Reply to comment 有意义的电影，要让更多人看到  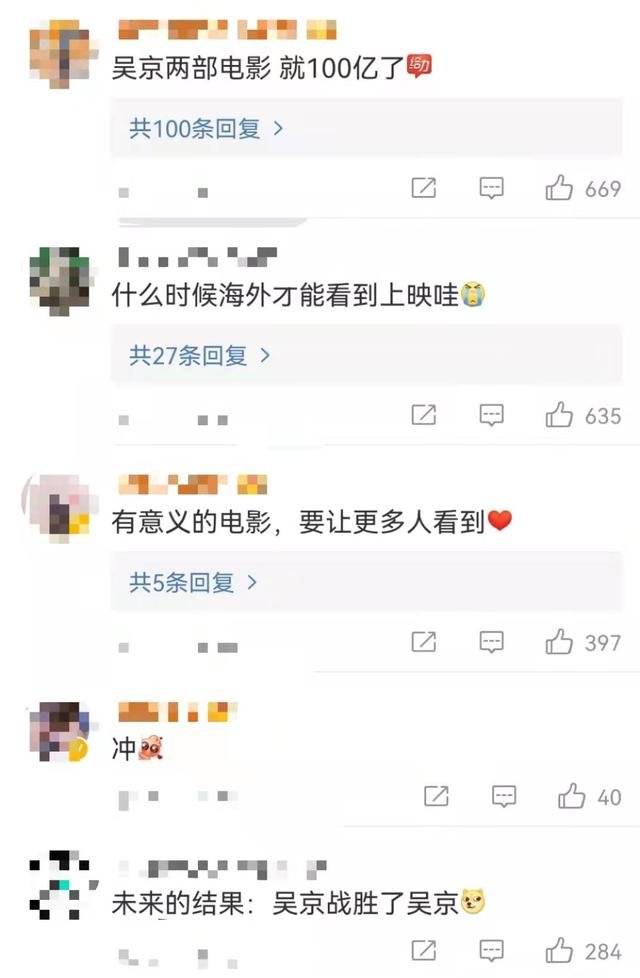click(491, 642)
